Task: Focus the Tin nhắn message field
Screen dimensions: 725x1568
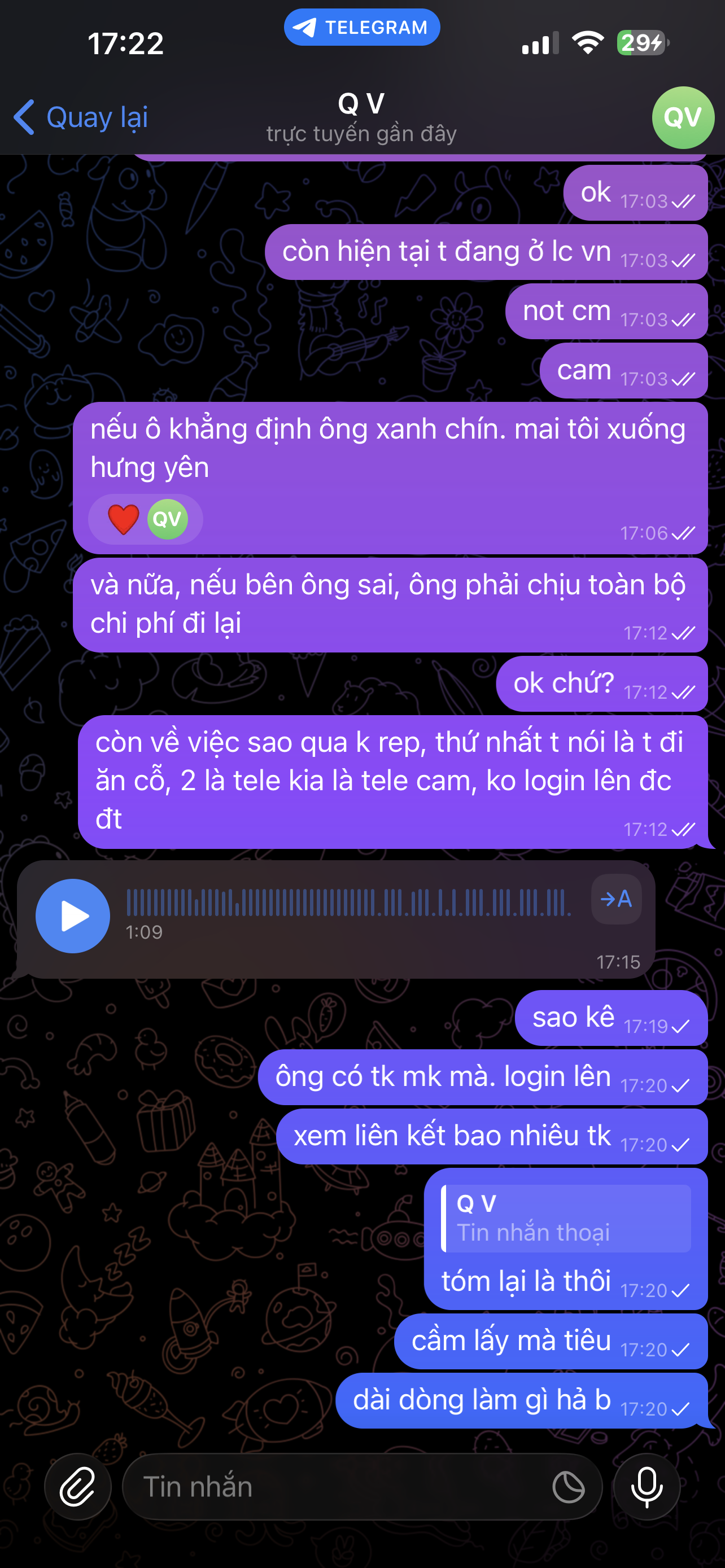Action: (x=335, y=1486)
